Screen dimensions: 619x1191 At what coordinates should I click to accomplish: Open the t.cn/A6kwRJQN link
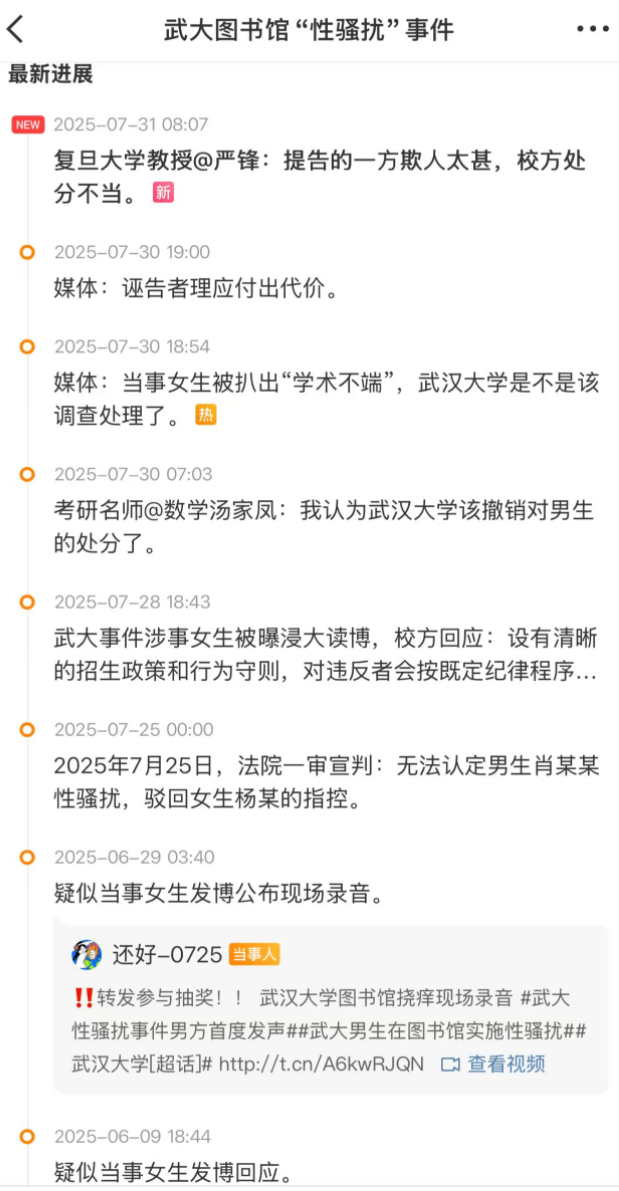(x=321, y=1063)
